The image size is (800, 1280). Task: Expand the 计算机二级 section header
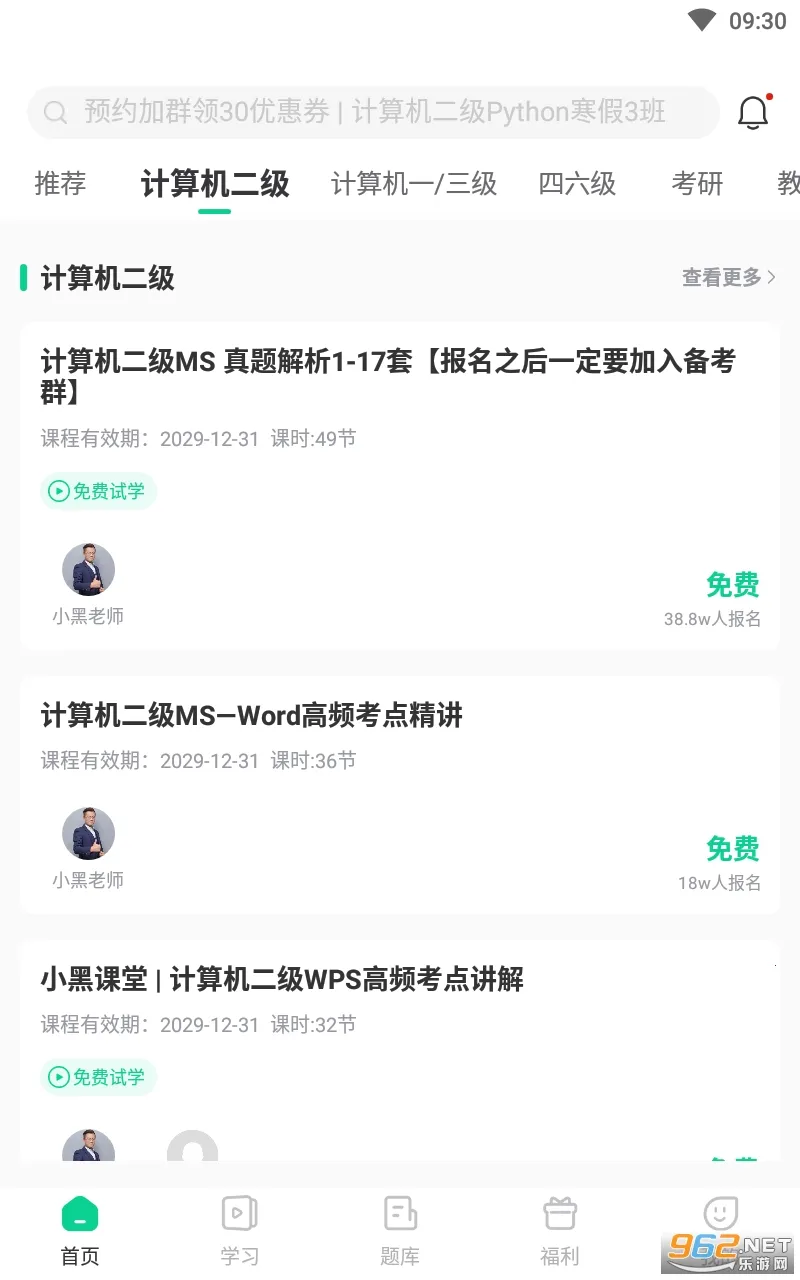coord(106,278)
